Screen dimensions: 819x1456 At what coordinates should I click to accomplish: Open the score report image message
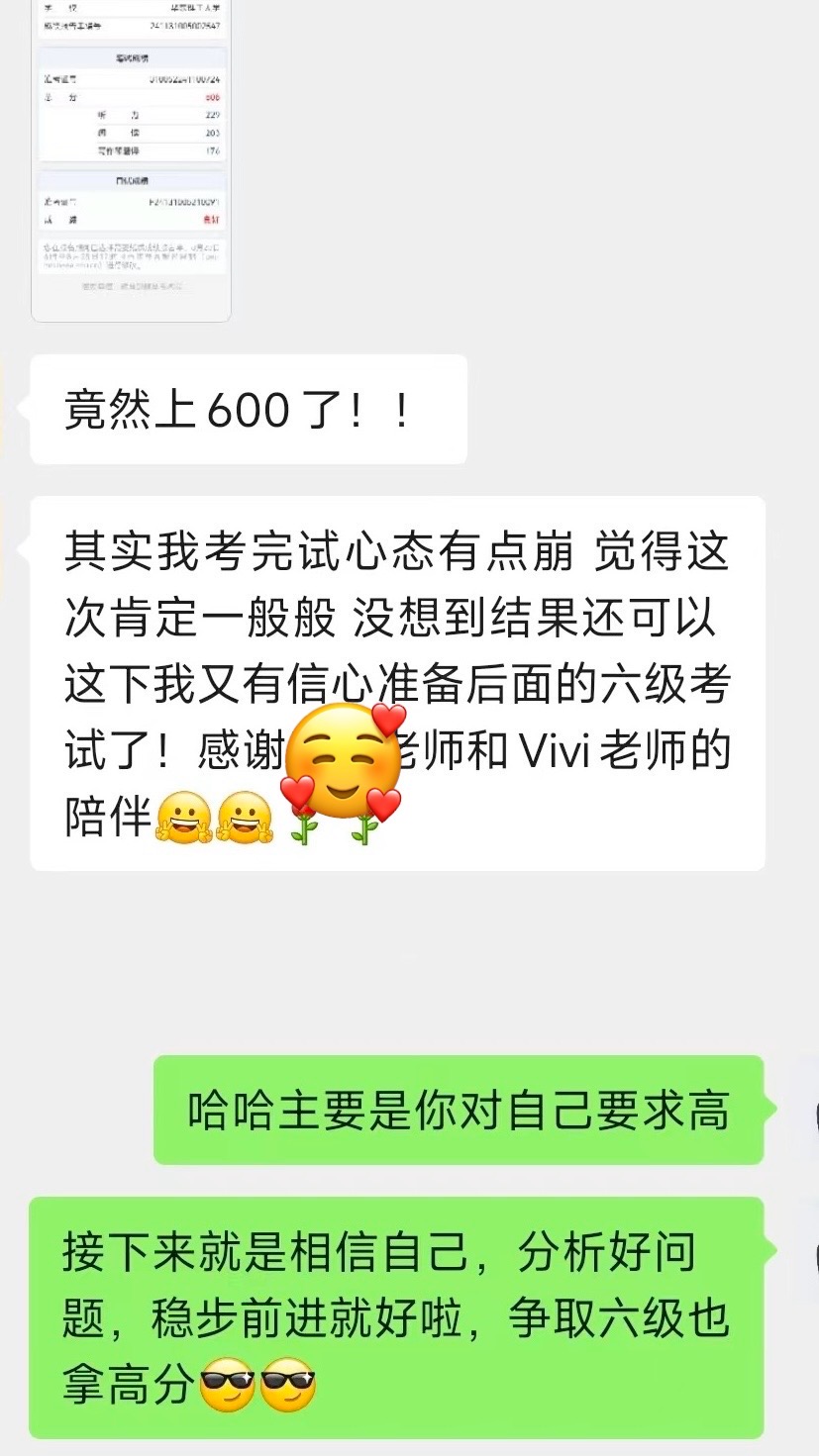(132, 158)
